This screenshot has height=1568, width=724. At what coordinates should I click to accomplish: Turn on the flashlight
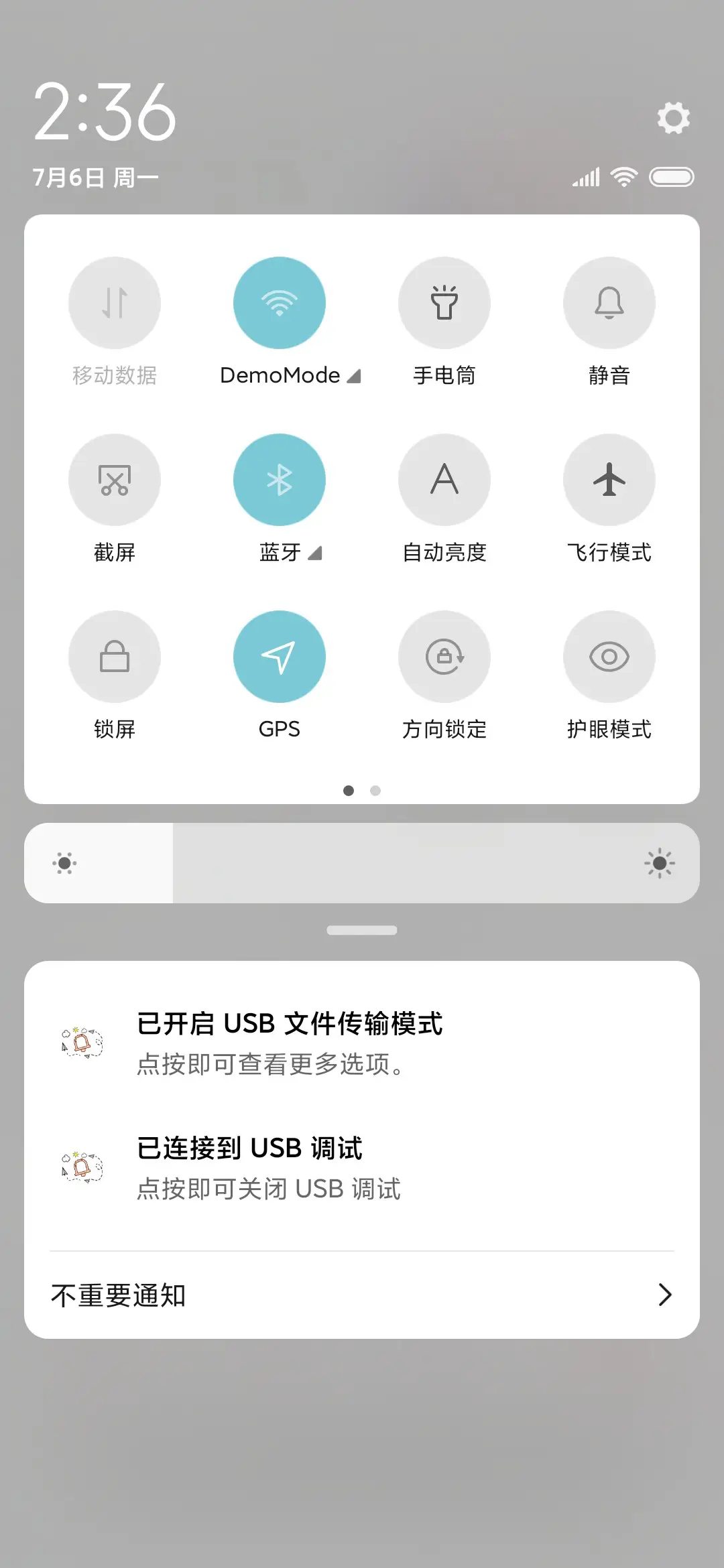[444, 303]
